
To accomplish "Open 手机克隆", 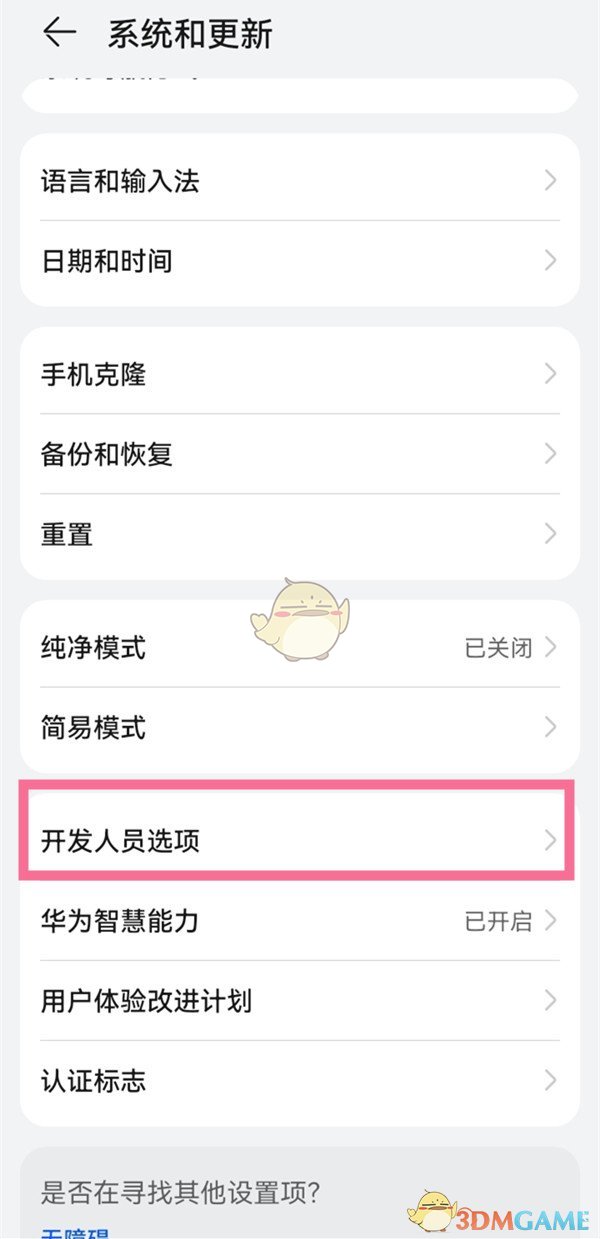I will tap(299, 375).
